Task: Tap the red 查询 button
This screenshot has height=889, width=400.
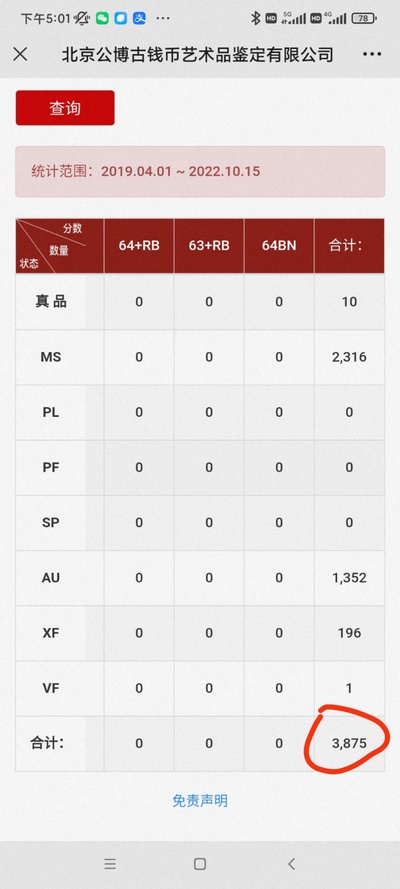Action: click(65, 108)
